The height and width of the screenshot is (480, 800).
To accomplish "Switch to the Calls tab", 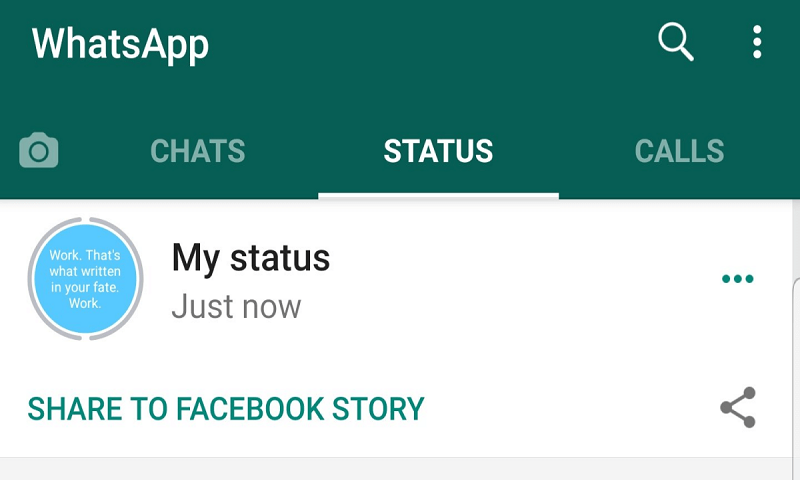I will (x=679, y=151).
